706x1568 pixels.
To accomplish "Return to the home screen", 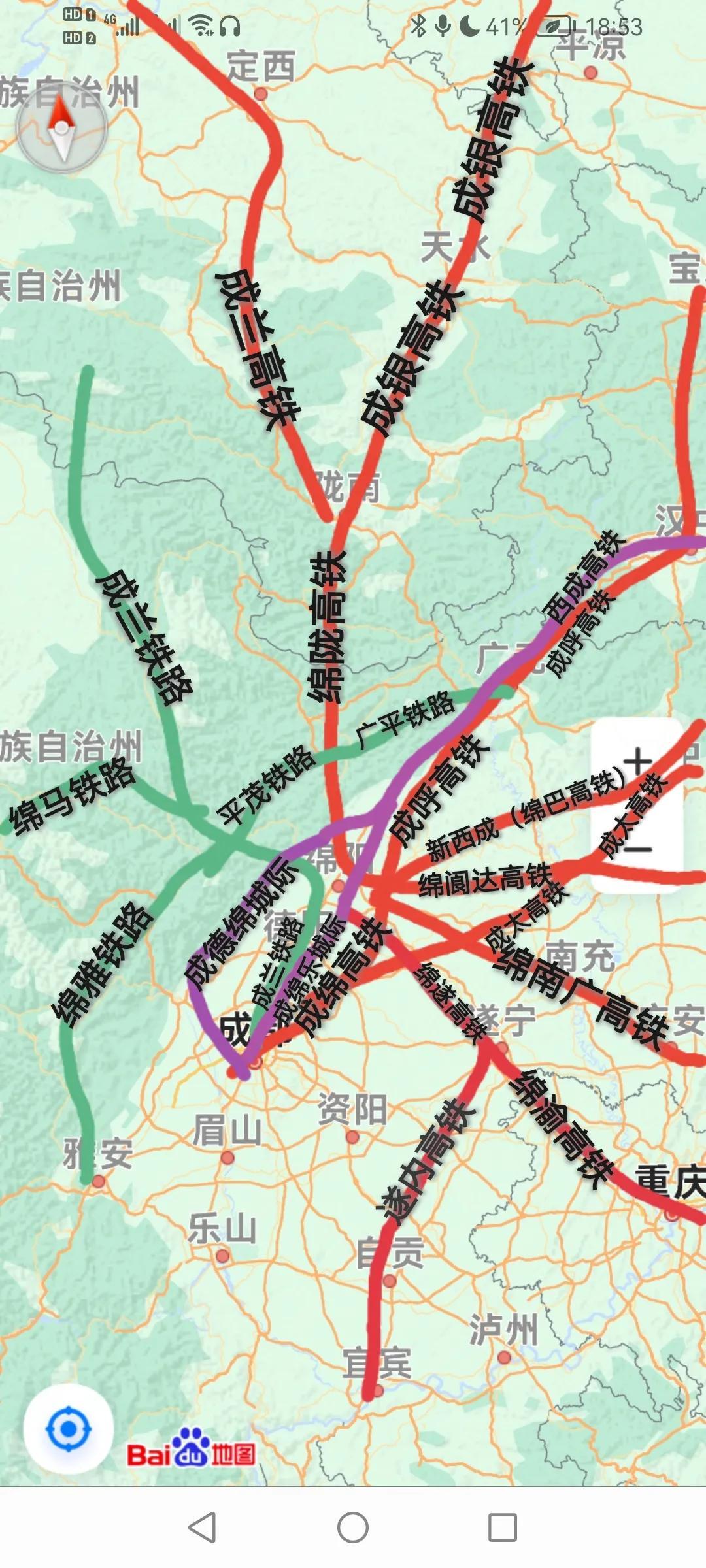I will 353,1527.
